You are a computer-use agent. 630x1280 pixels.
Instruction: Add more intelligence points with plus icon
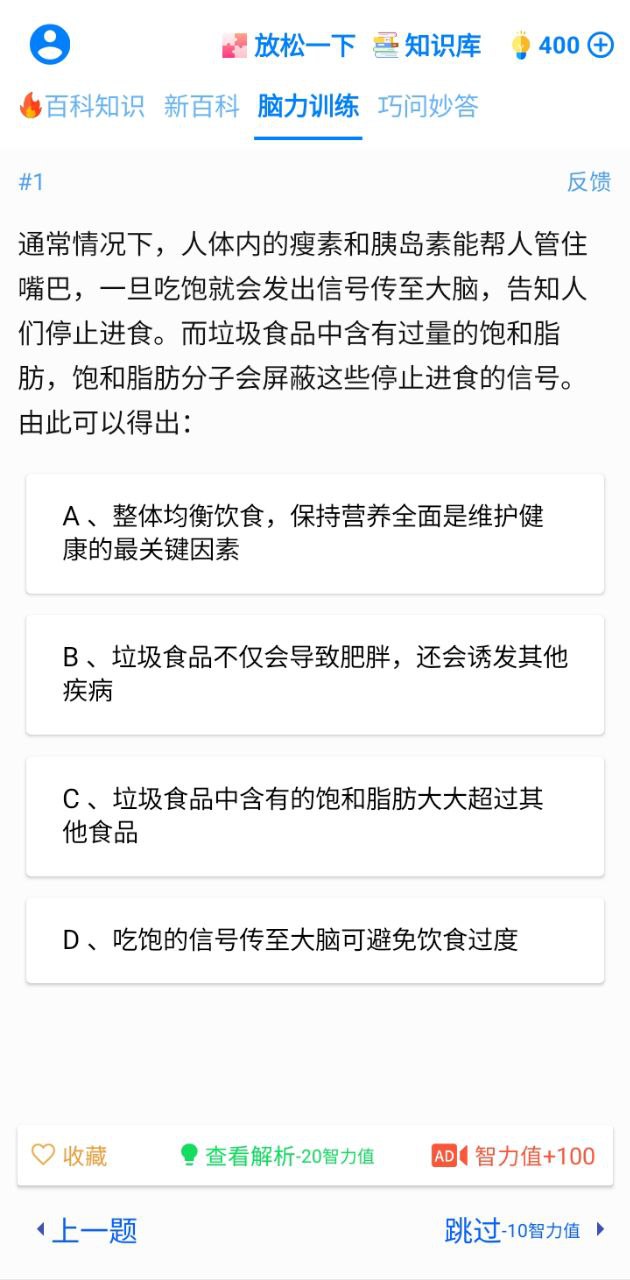click(x=600, y=45)
